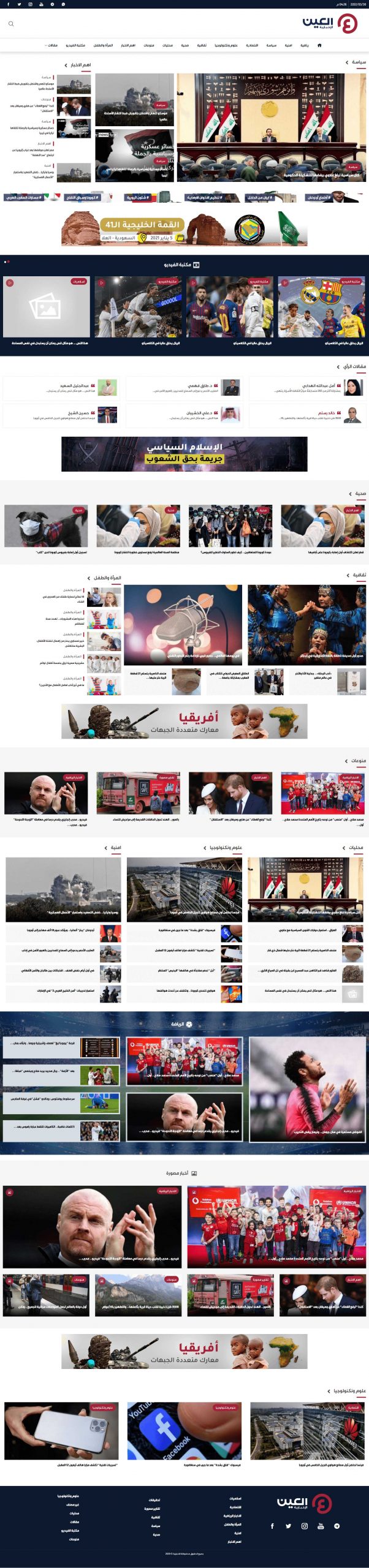Open hashtag ايران من الداخل
This screenshot has width=369, height=1568.
pos(259,198)
